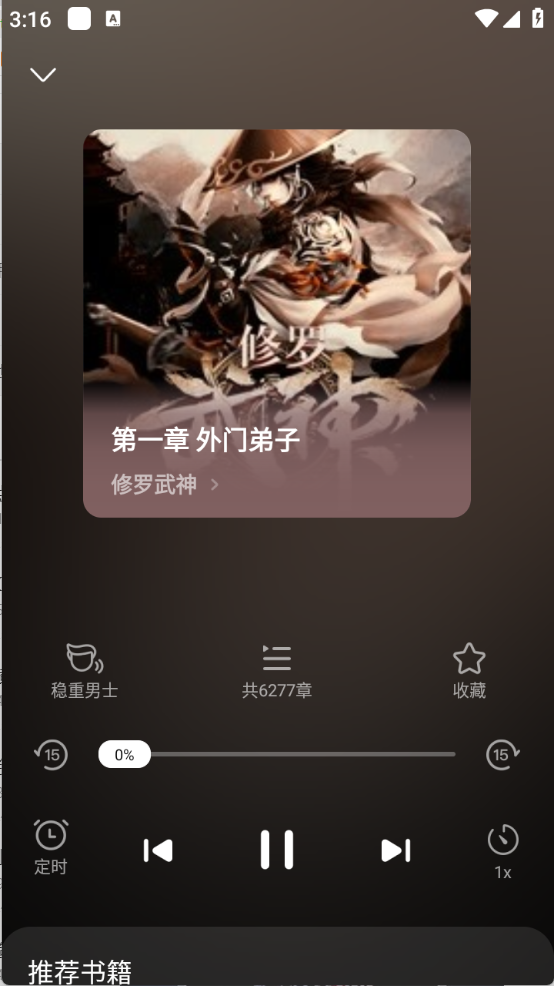Skip forward 15 seconds
Image resolution: width=554 pixels, height=986 pixels.
click(x=502, y=754)
